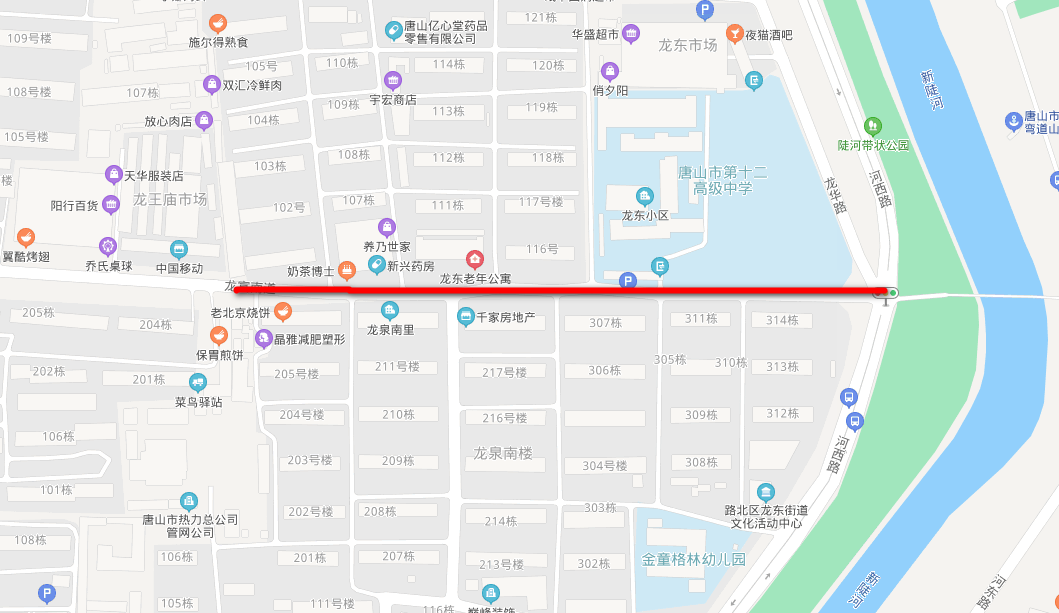This screenshot has width=1059, height=613.
Task: Select the 菜鸟驿站 parcel station marker
Action: [198, 382]
